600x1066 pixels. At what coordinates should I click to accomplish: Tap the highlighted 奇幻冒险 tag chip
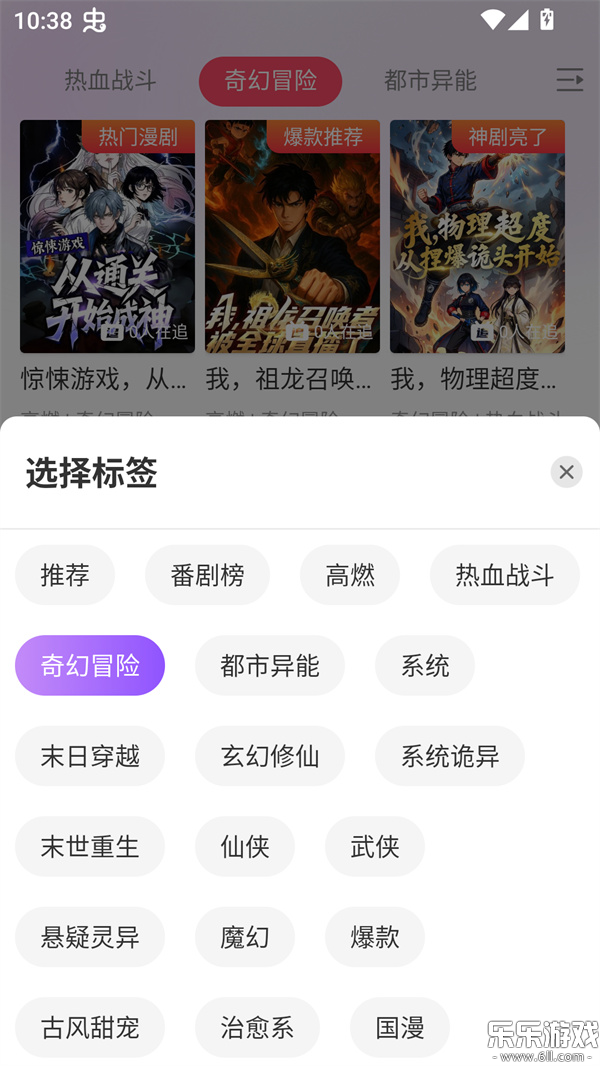pos(90,666)
